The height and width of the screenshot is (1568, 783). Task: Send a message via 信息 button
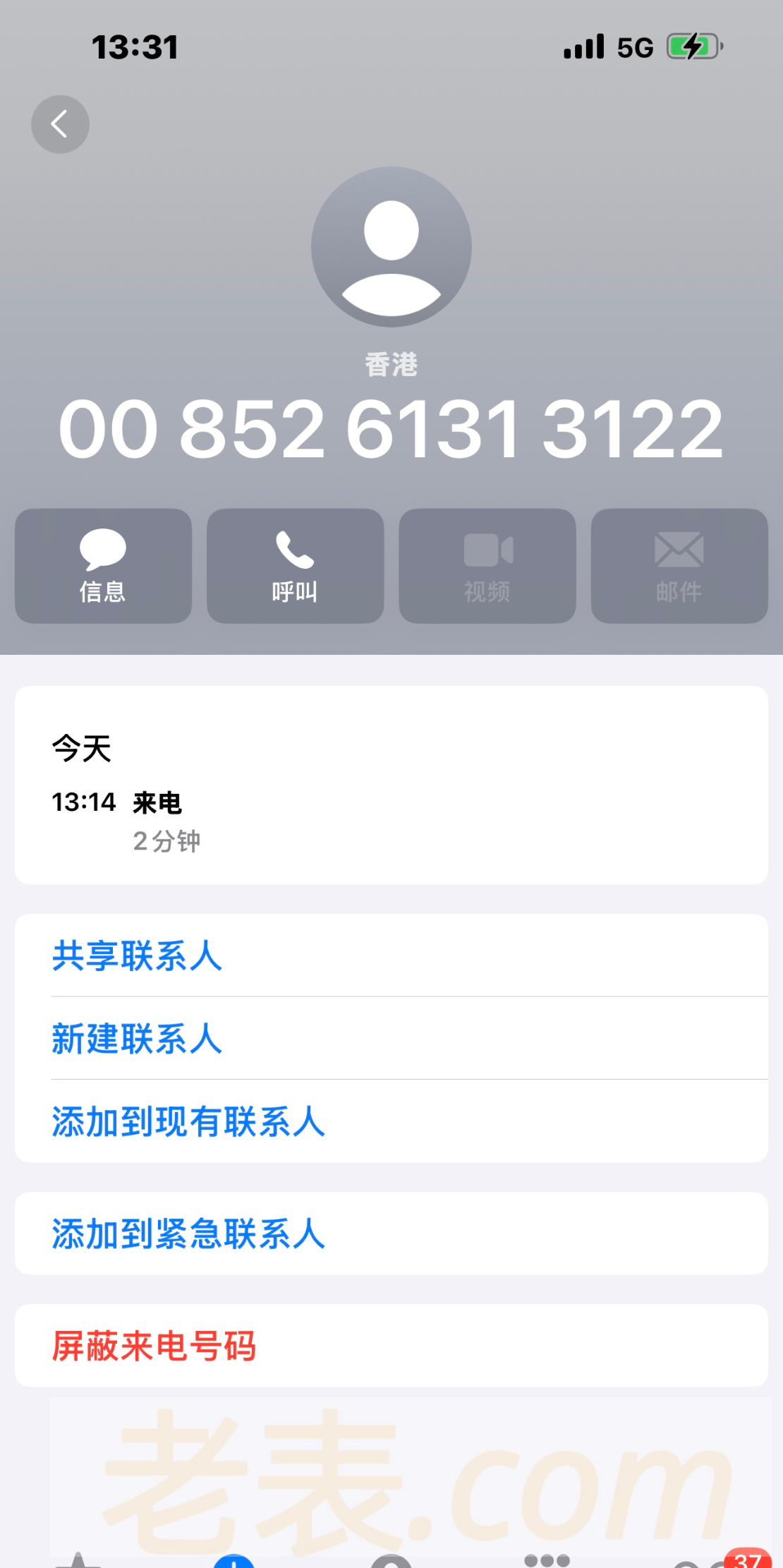pos(103,566)
